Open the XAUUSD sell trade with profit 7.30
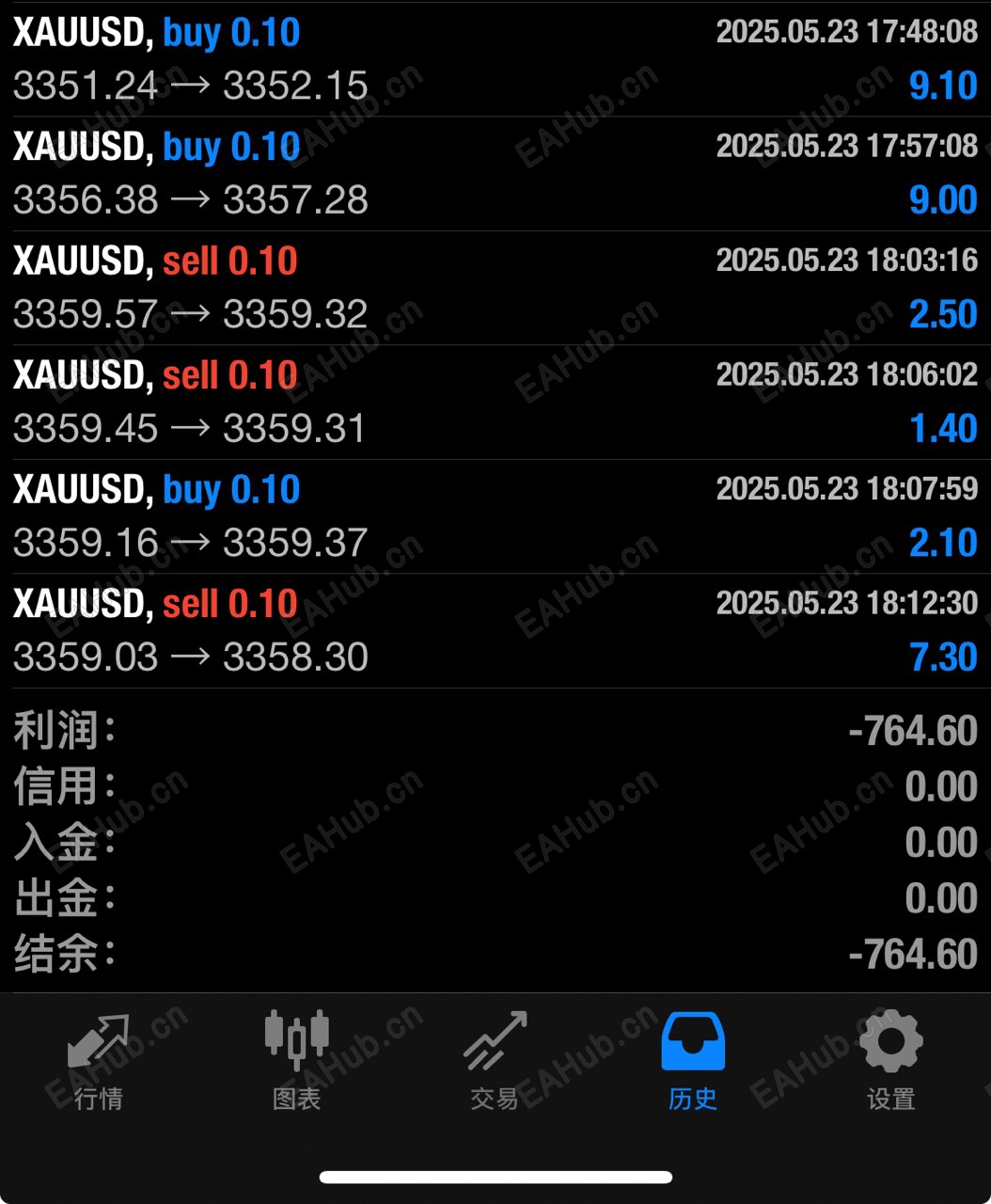 point(495,630)
